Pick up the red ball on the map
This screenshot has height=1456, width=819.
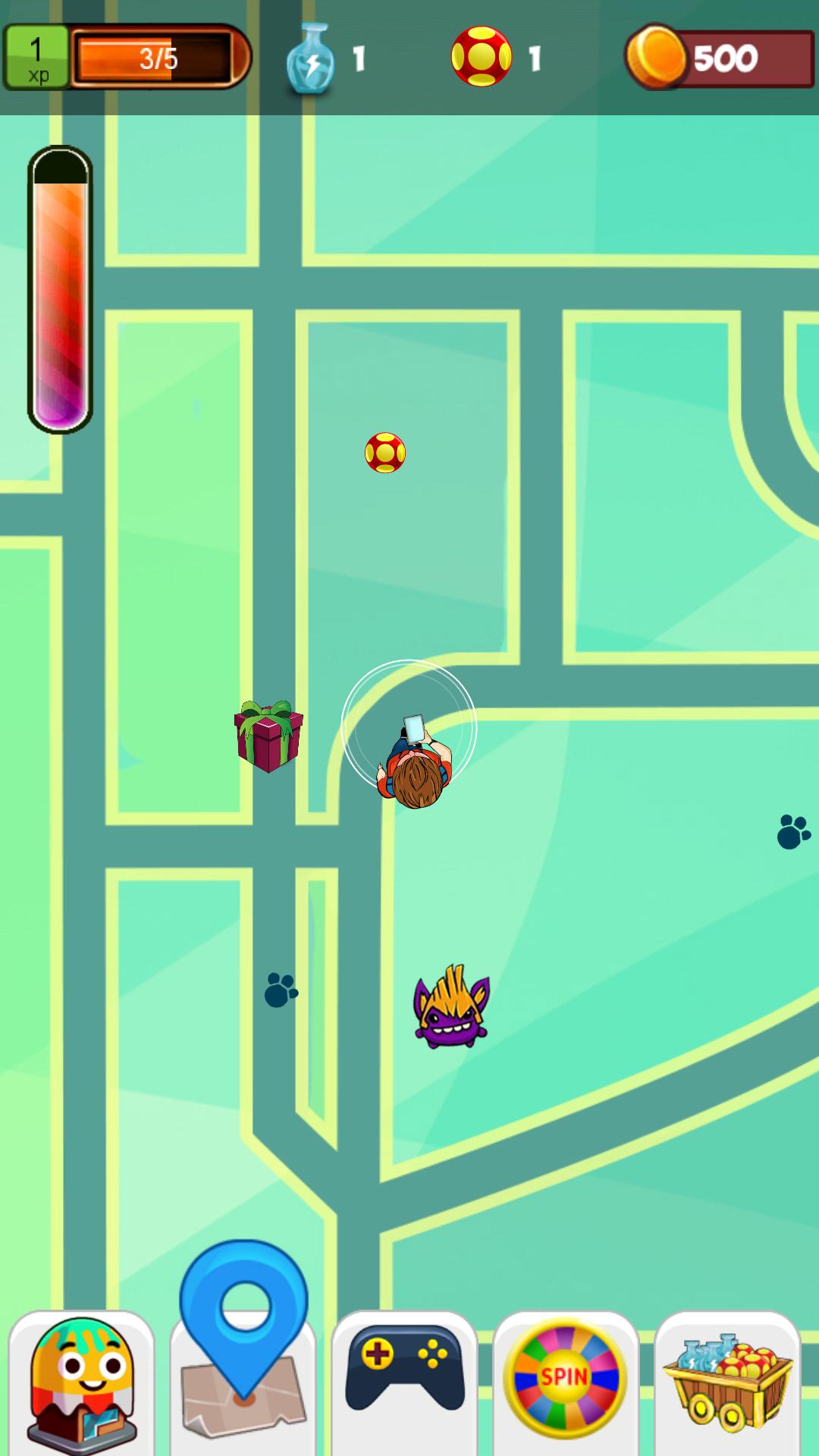[385, 453]
